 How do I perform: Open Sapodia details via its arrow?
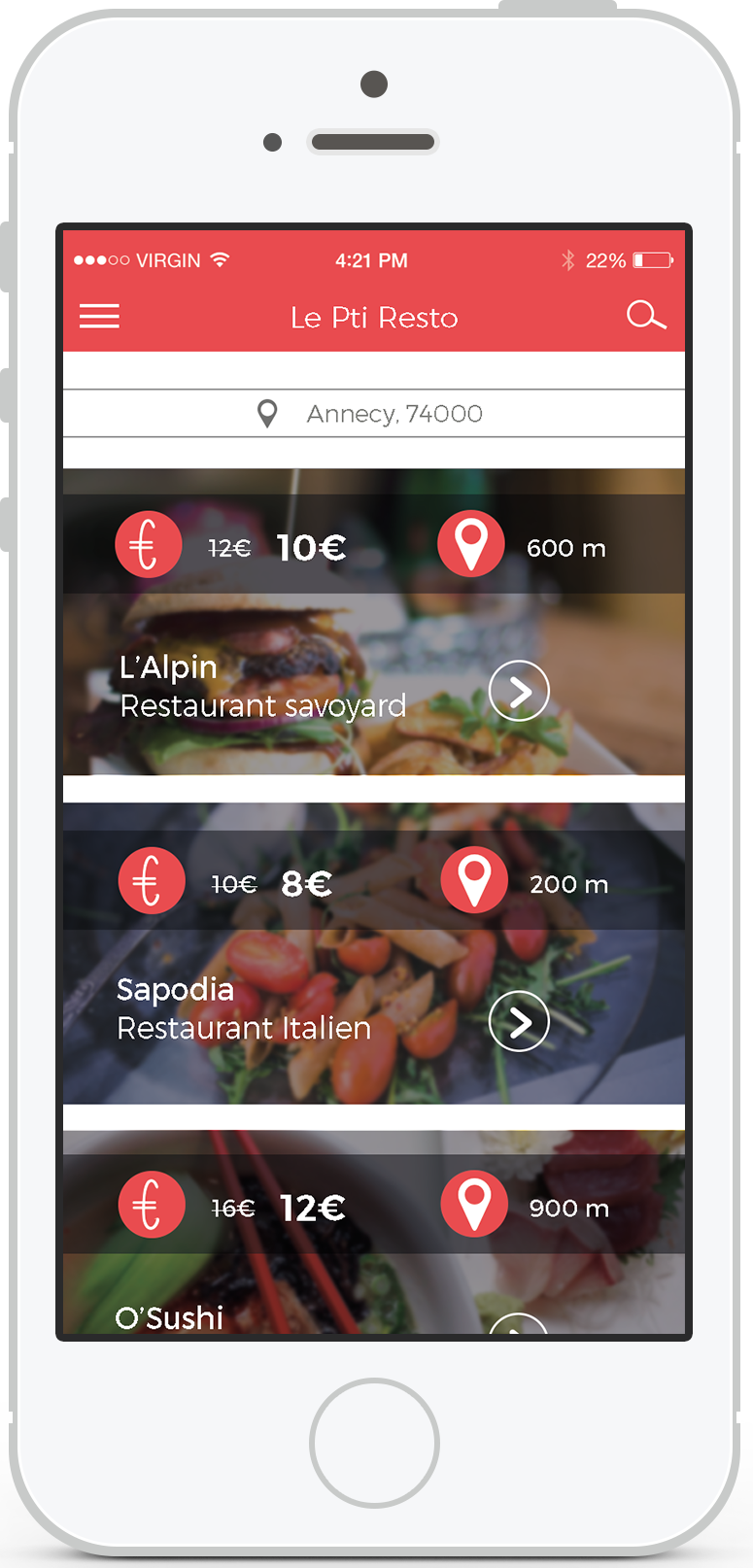(519, 1021)
